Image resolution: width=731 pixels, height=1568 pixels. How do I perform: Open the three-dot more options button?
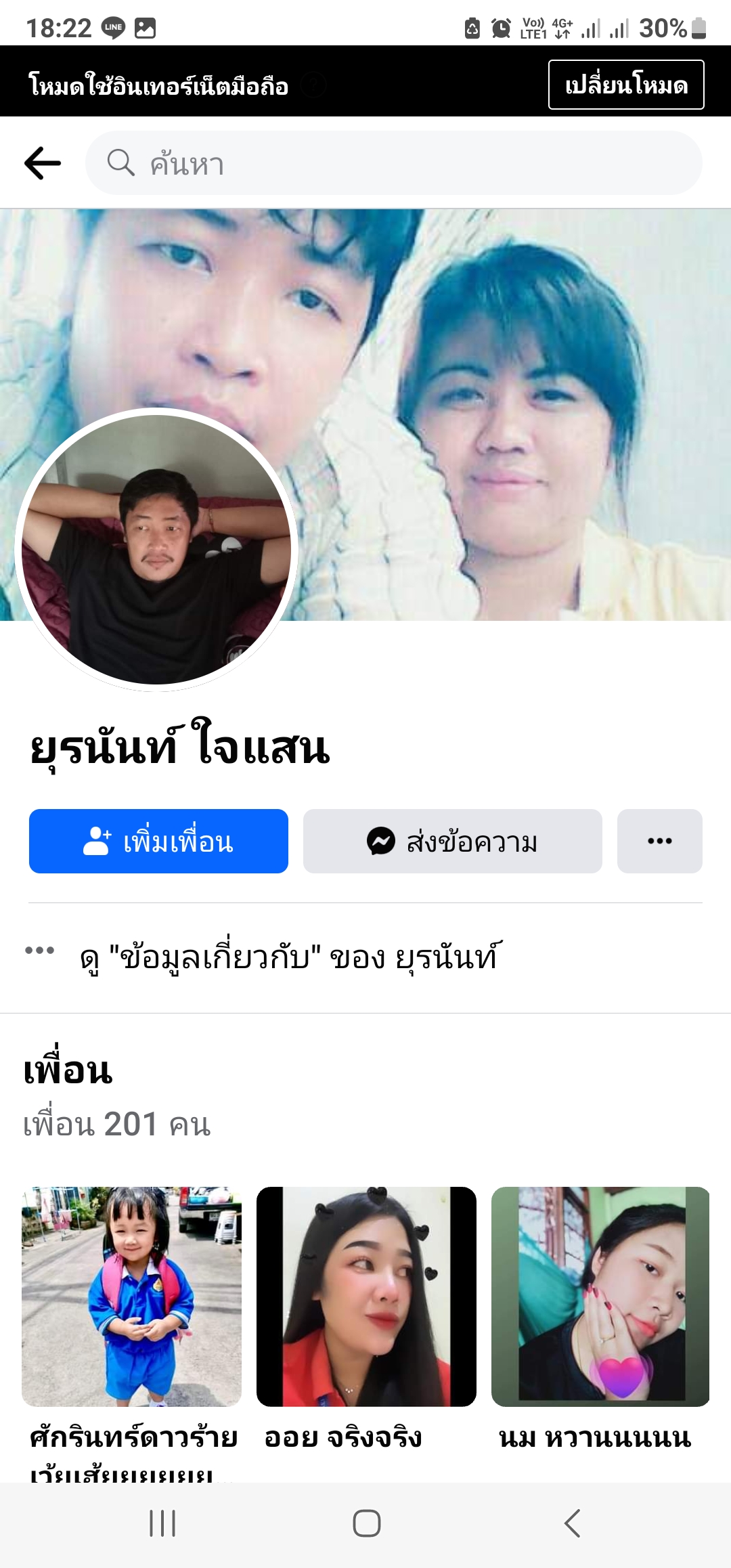659,841
